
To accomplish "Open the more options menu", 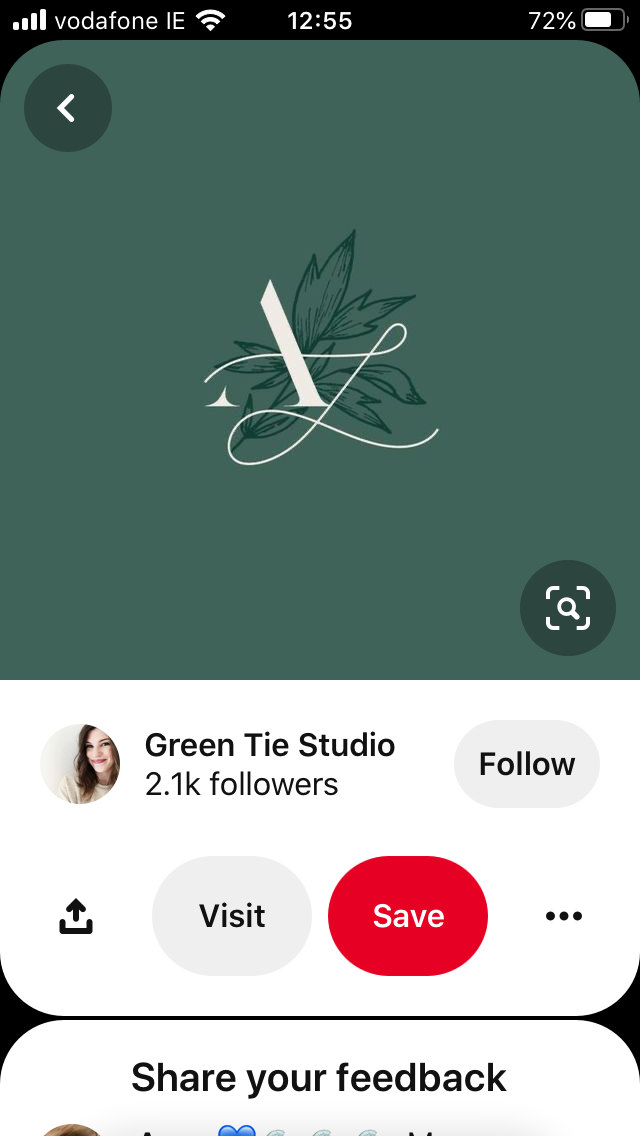I will coord(564,916).
